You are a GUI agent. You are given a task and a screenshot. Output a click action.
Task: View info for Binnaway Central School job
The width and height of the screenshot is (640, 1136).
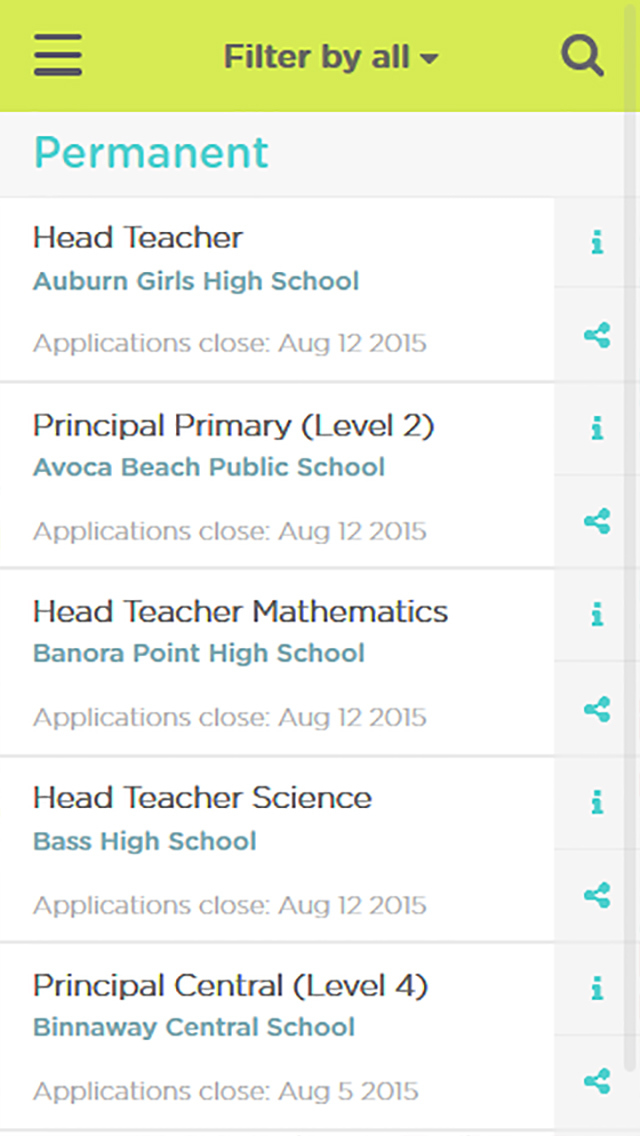(597, 989)
